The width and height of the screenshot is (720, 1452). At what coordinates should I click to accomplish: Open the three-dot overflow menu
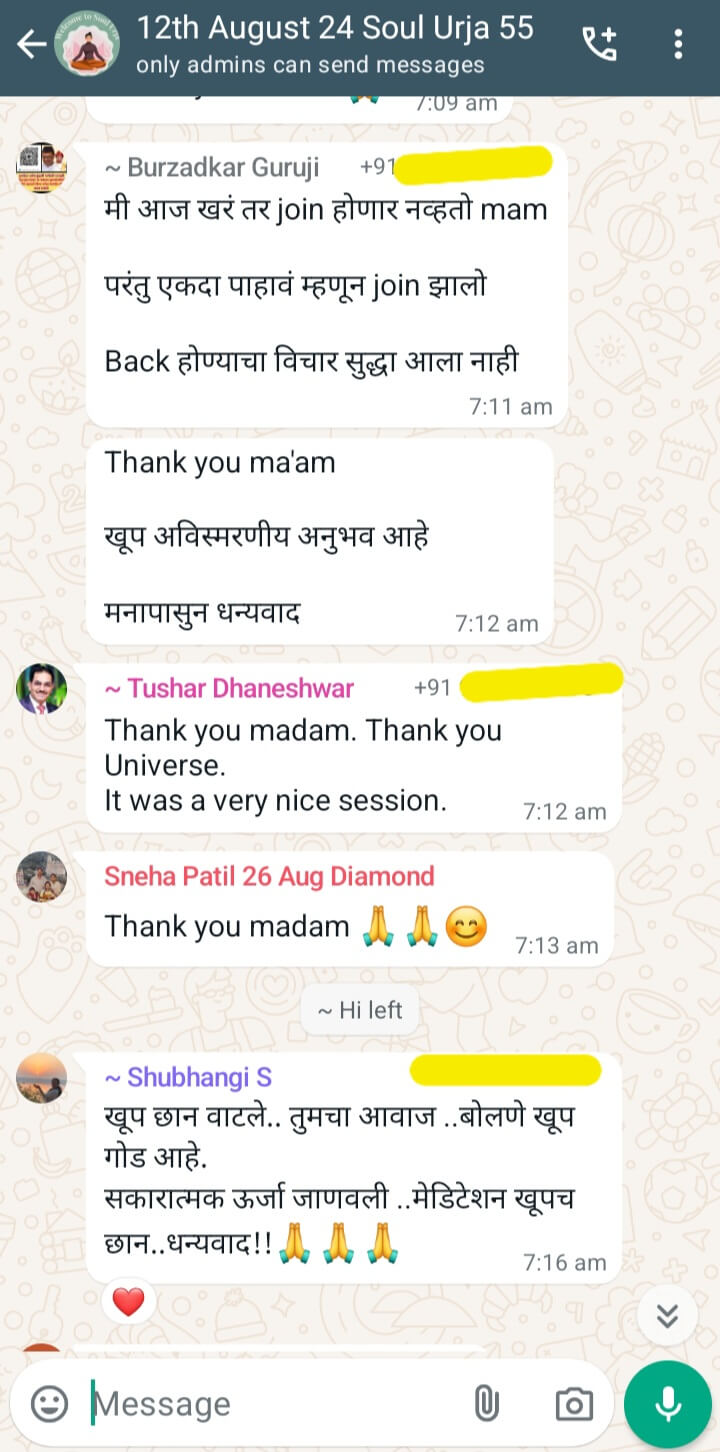tap(678, 44)
